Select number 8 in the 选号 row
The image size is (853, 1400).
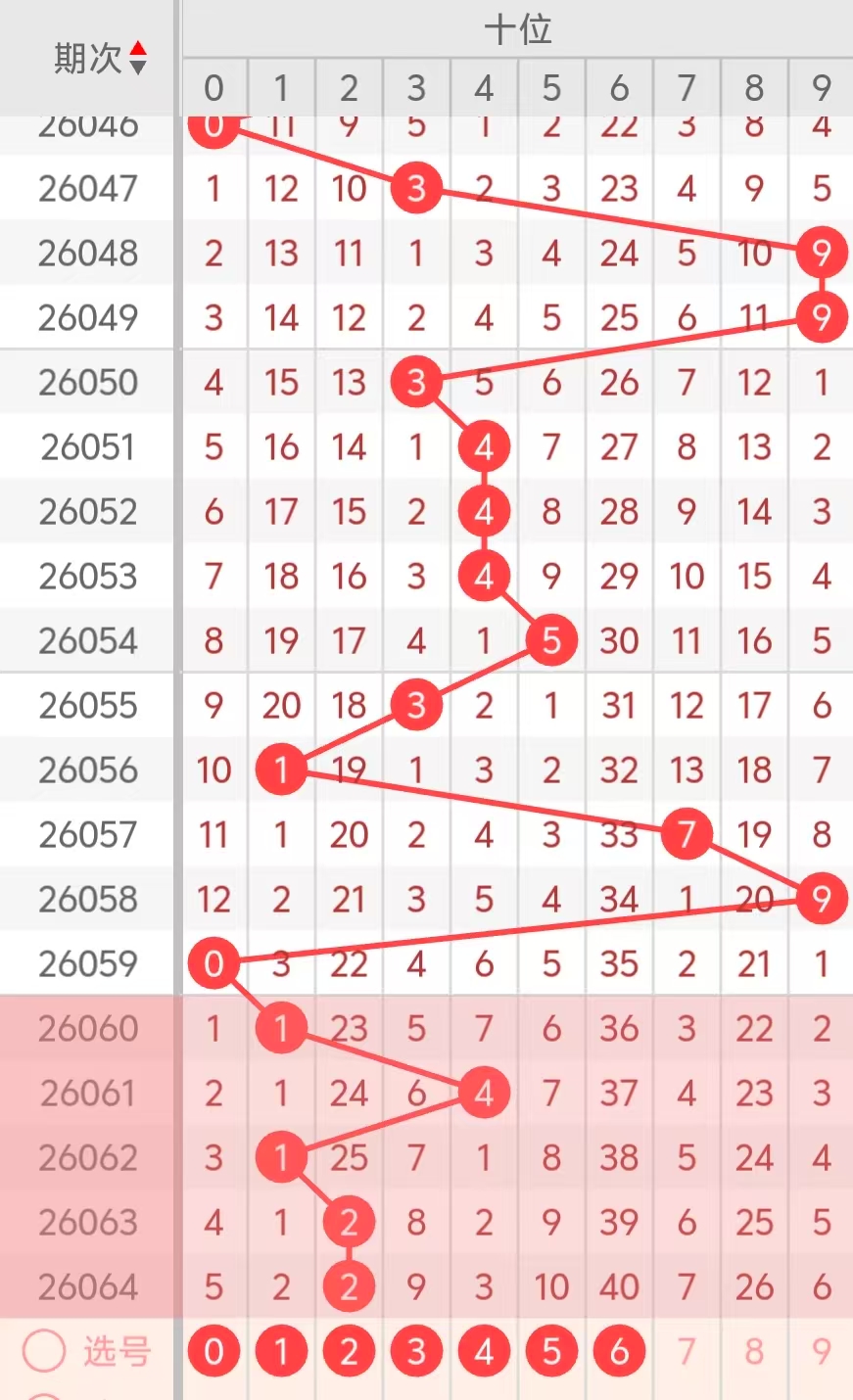tap(754, 1352)
